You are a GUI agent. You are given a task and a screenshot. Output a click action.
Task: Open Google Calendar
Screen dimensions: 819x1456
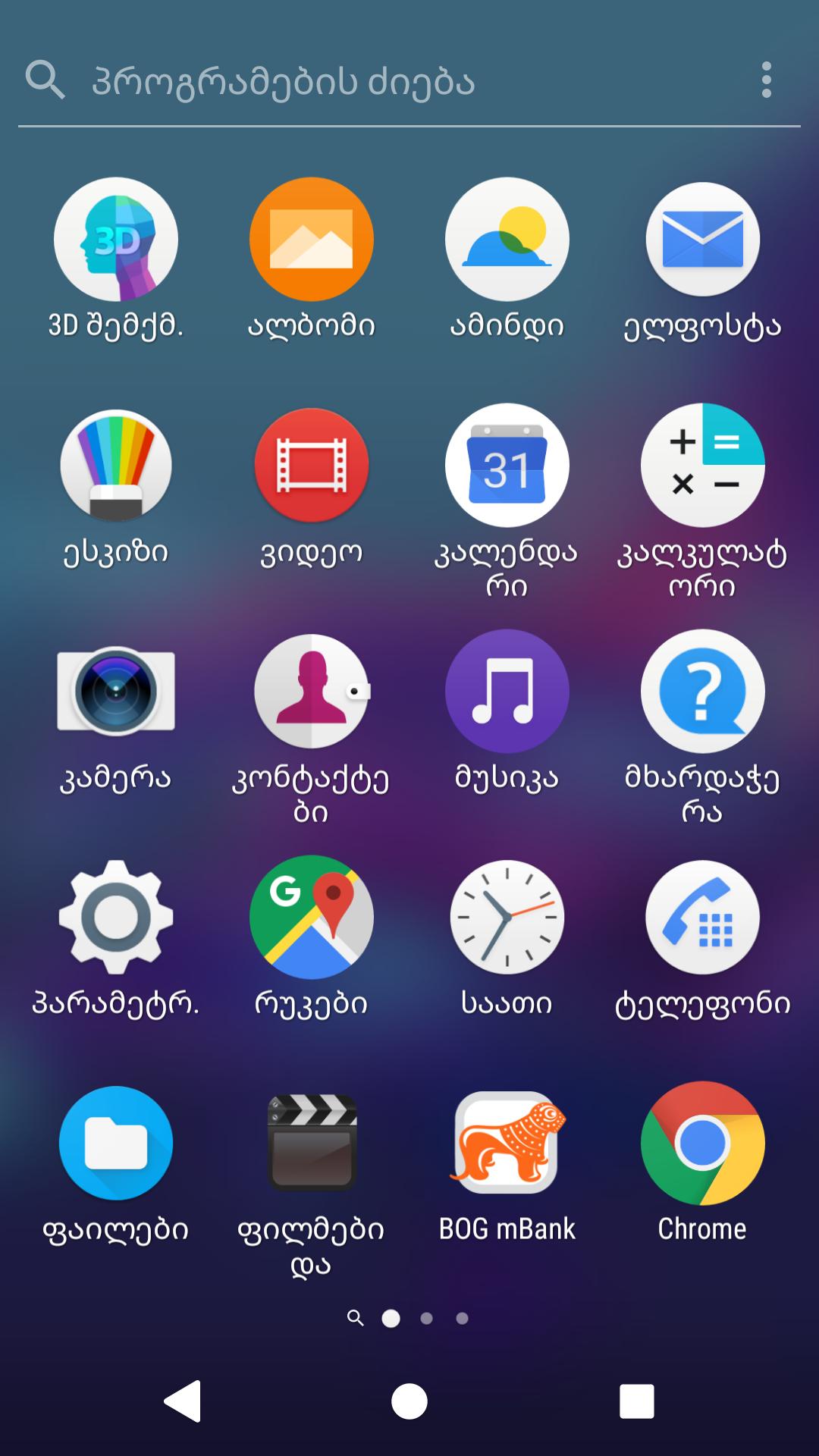[507, 464]
